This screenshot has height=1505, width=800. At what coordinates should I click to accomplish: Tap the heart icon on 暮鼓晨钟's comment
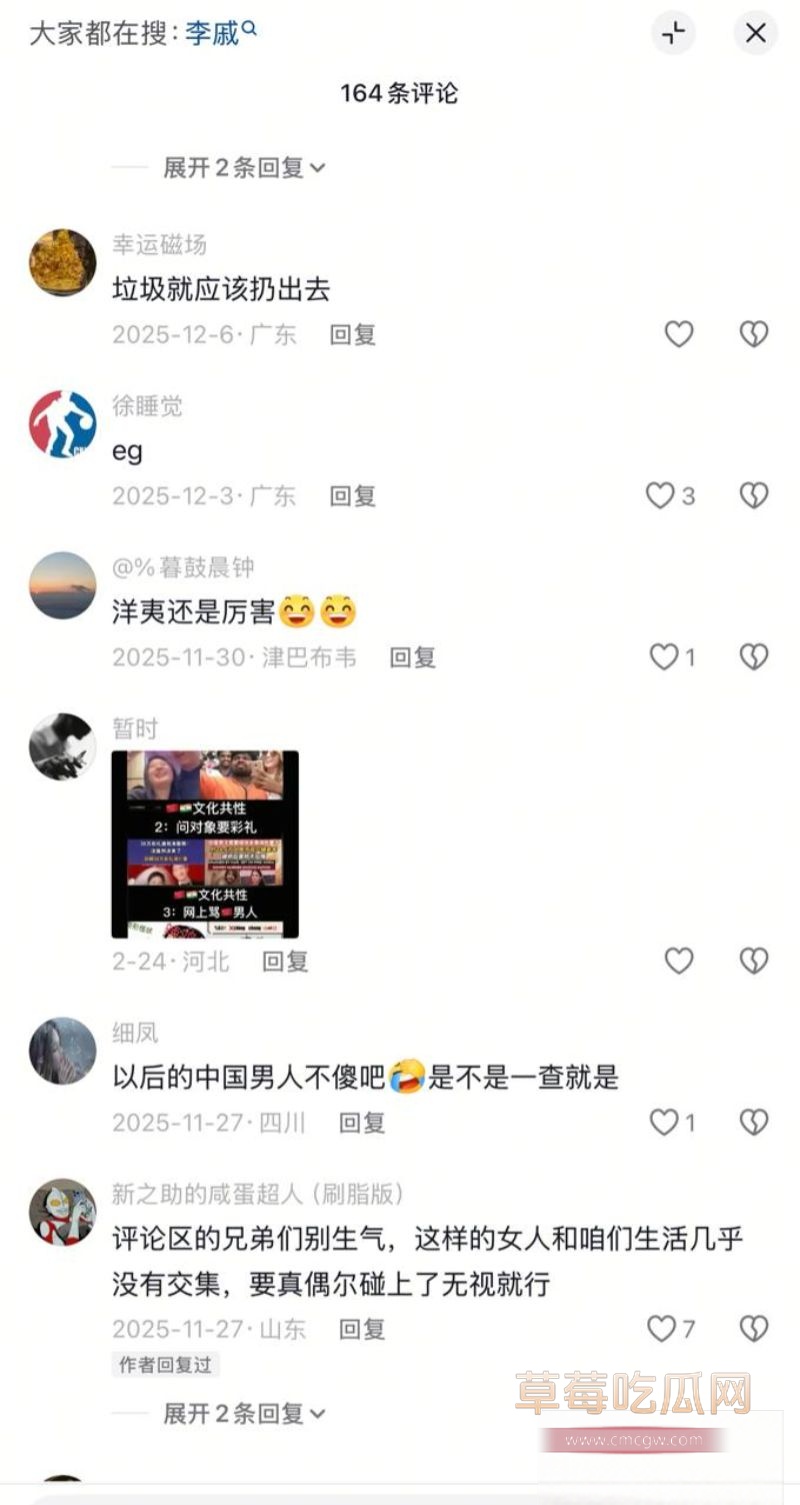coord(667,657)
